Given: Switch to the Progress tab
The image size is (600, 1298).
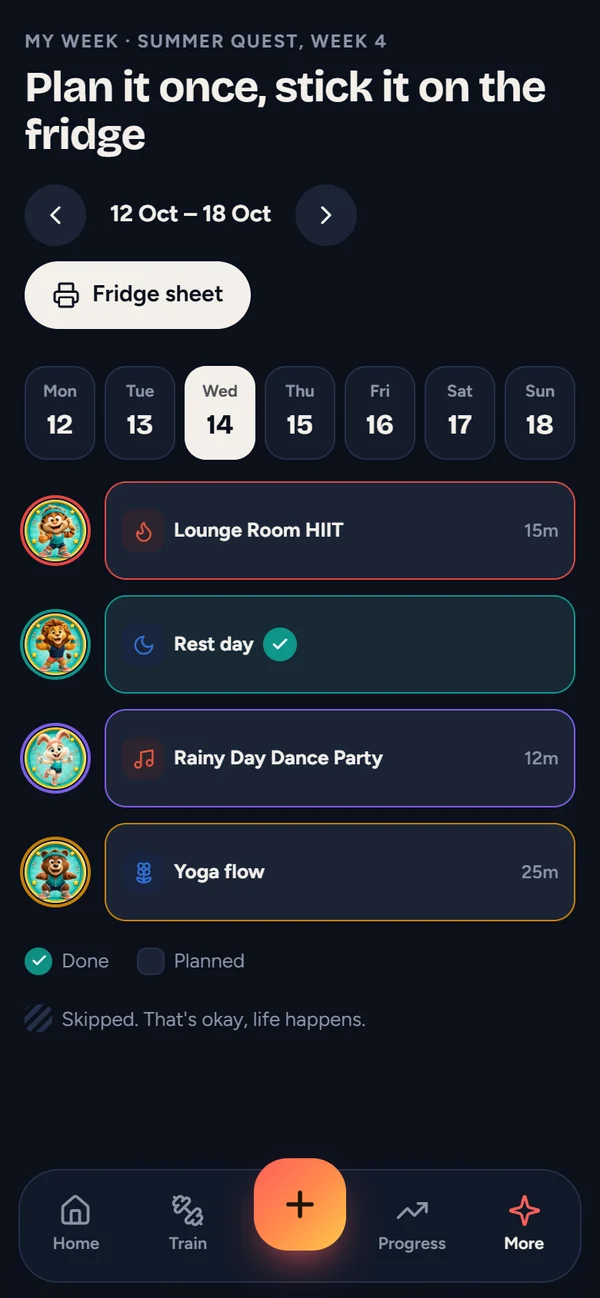Looking at the screenshot, I should pyautogui.click(x=412, y=1224).
